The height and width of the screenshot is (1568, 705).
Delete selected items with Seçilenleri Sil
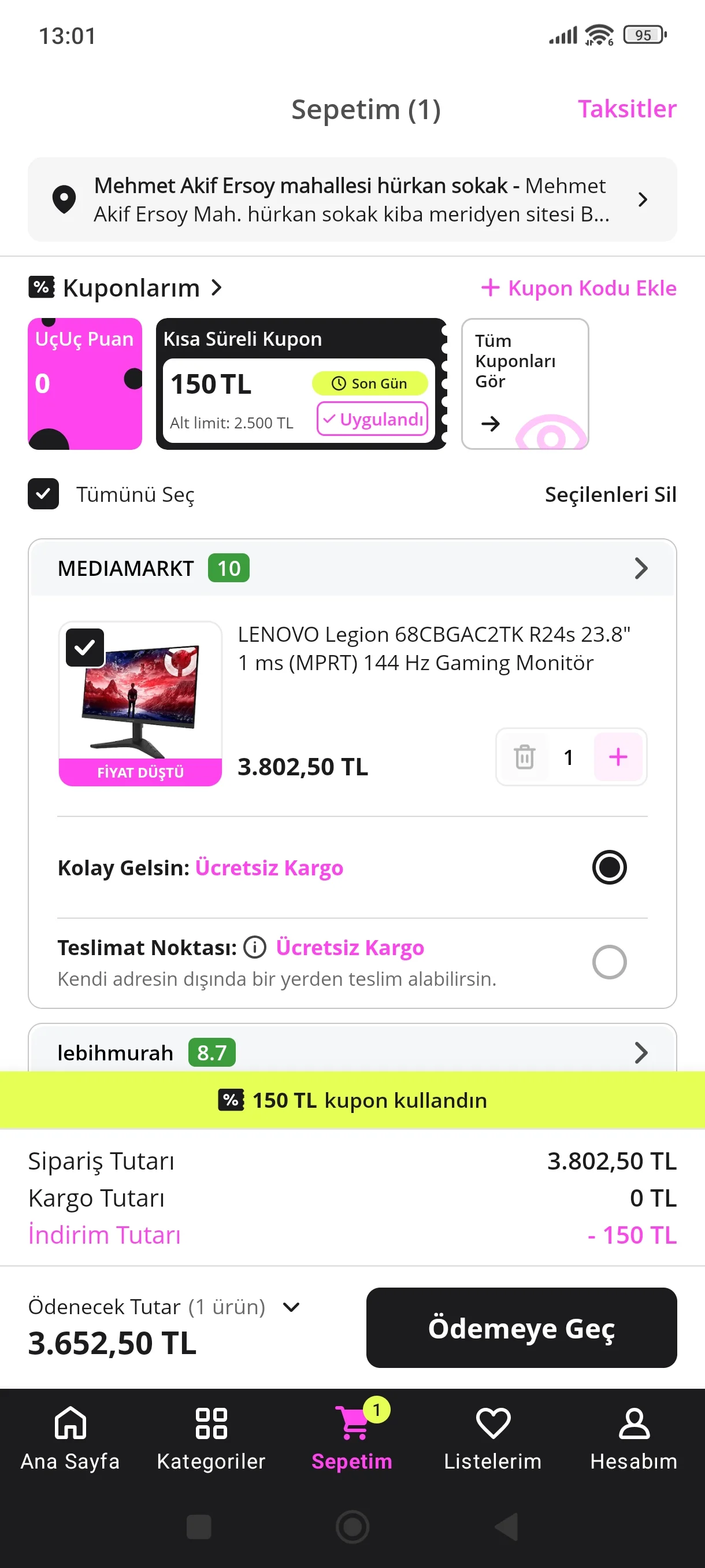click(x=610, y=494)
